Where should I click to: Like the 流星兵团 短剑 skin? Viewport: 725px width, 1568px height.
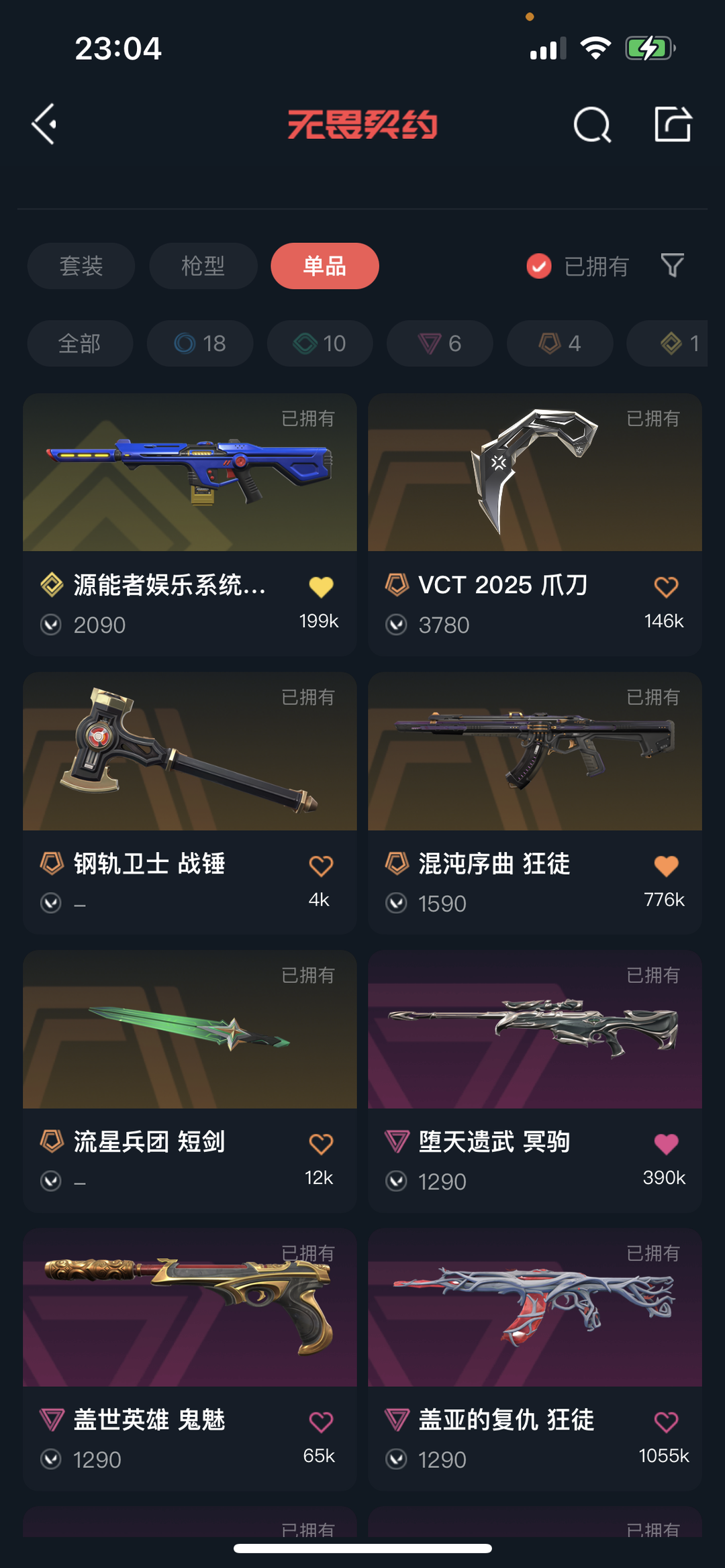(321, 1143)
